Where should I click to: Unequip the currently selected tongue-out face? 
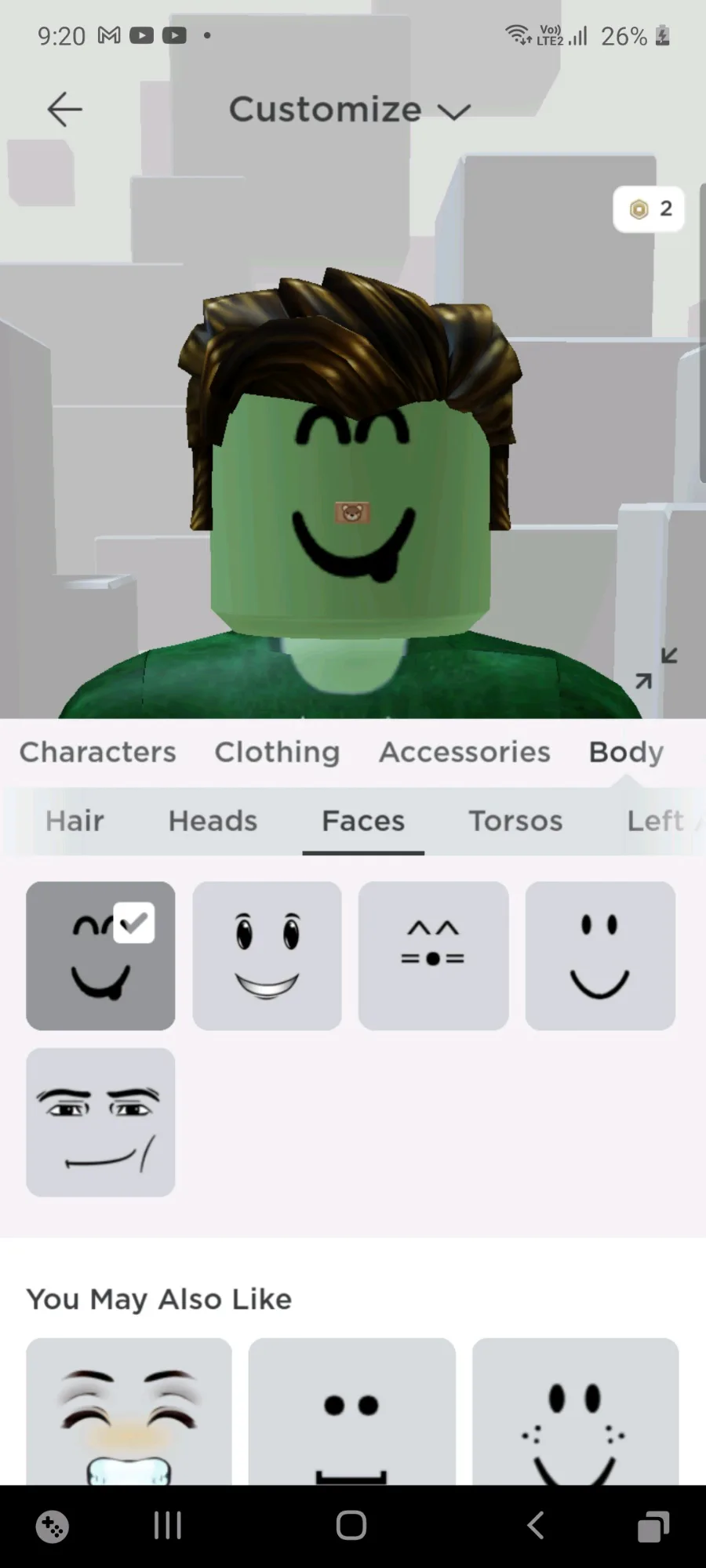pyautogui.click(x=100, y=956)
